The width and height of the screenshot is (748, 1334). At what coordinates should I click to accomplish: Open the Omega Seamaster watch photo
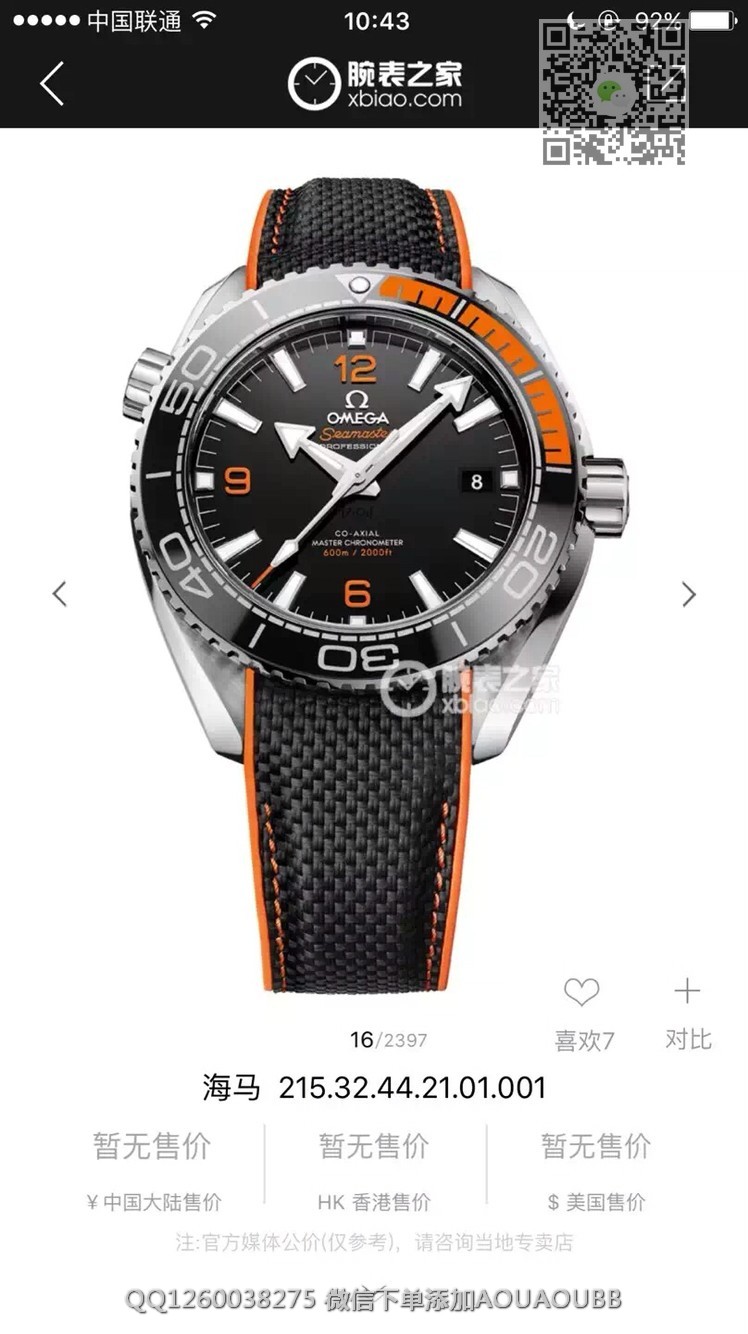pyautogui.click(x=375, y=560)
